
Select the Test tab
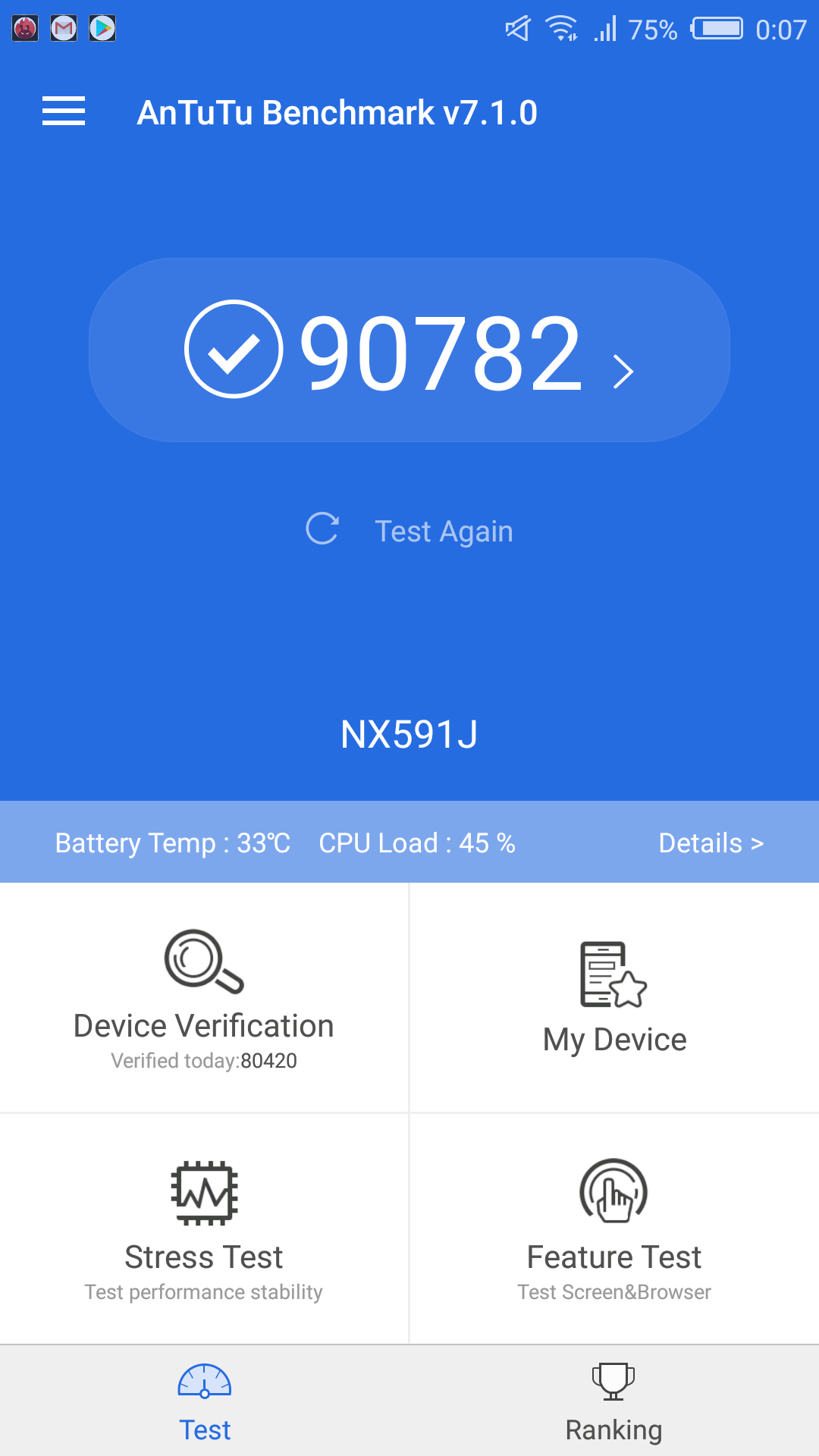[205, 1401]
